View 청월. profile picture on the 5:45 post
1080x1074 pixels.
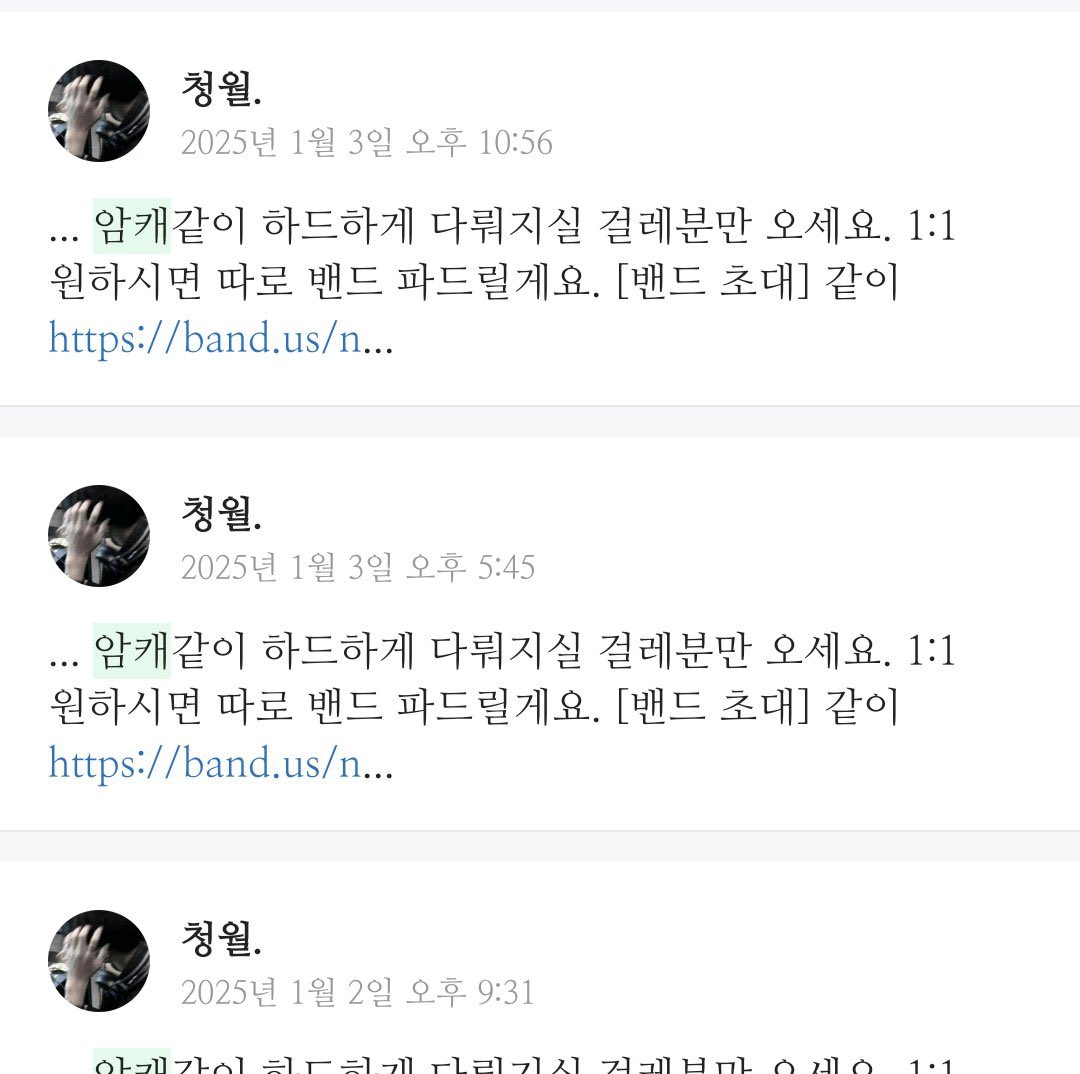pos(99,536)
